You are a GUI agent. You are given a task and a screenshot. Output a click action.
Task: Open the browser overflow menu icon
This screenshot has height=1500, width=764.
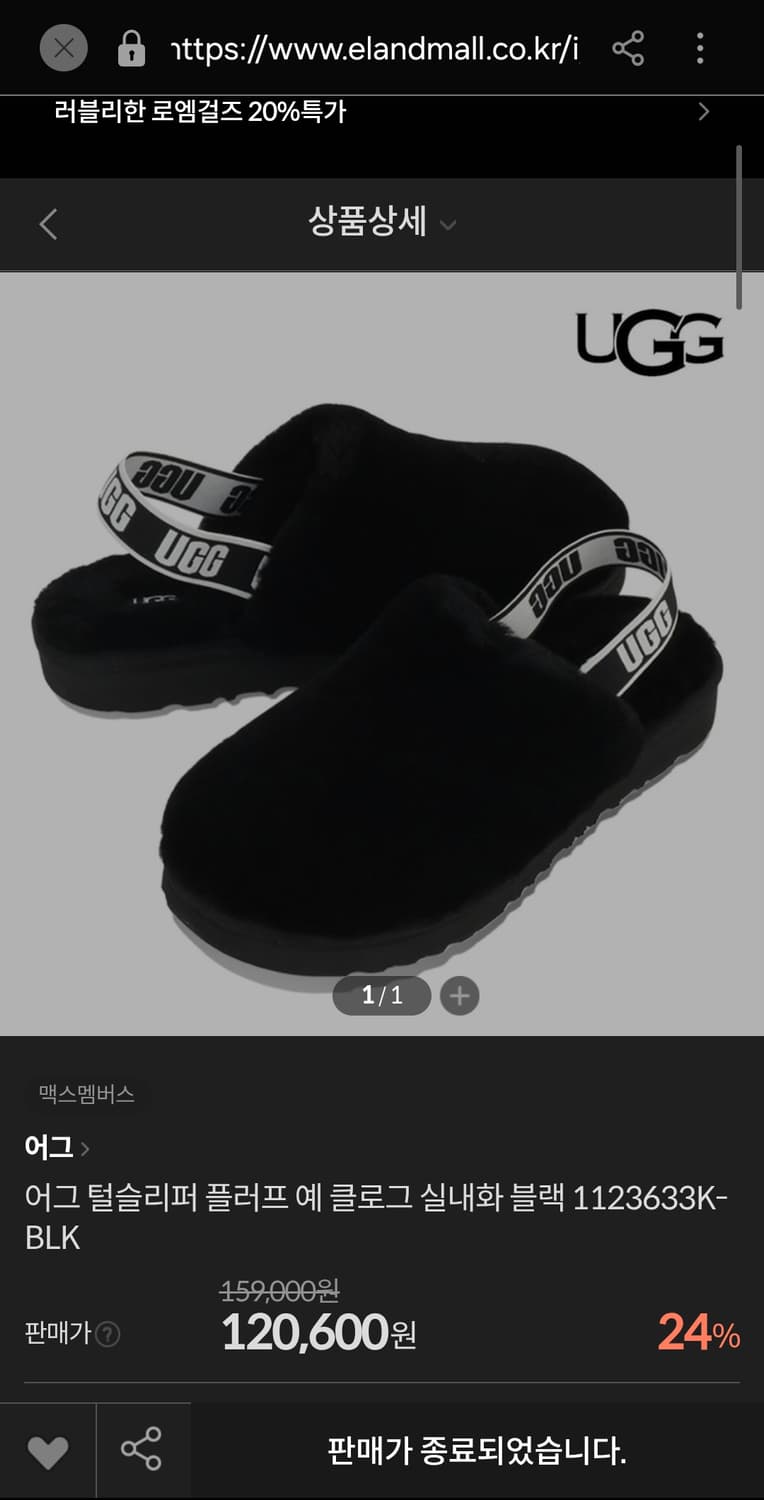pos(699,47)
